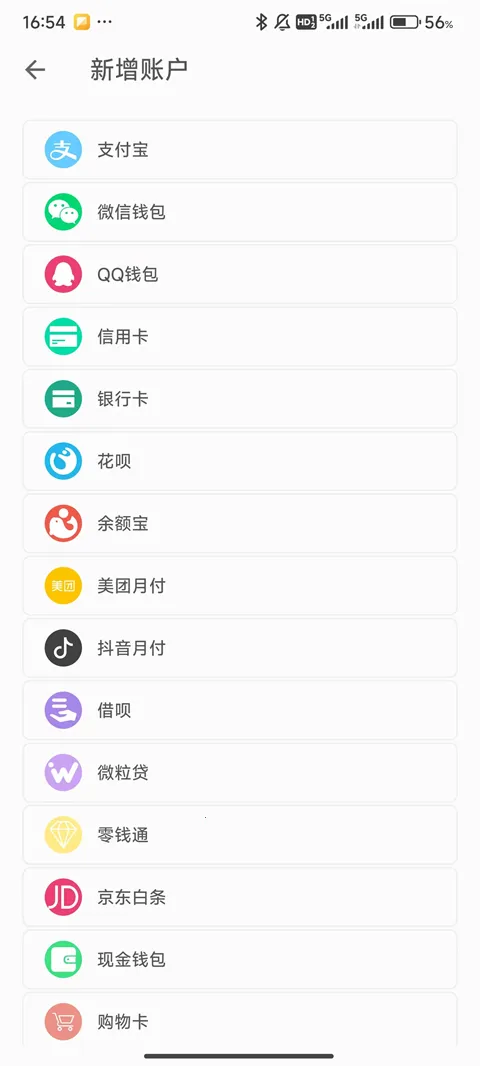Go back from the 新增账户 page
The height and width of the screenshot is (1066, 480).
(x=35, y=69)
